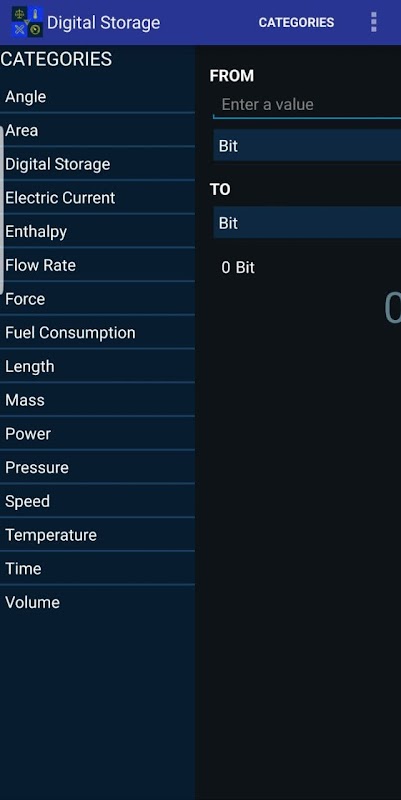Open the overflow menu
This screenshot has width=401, height=800.
point(374,22)
